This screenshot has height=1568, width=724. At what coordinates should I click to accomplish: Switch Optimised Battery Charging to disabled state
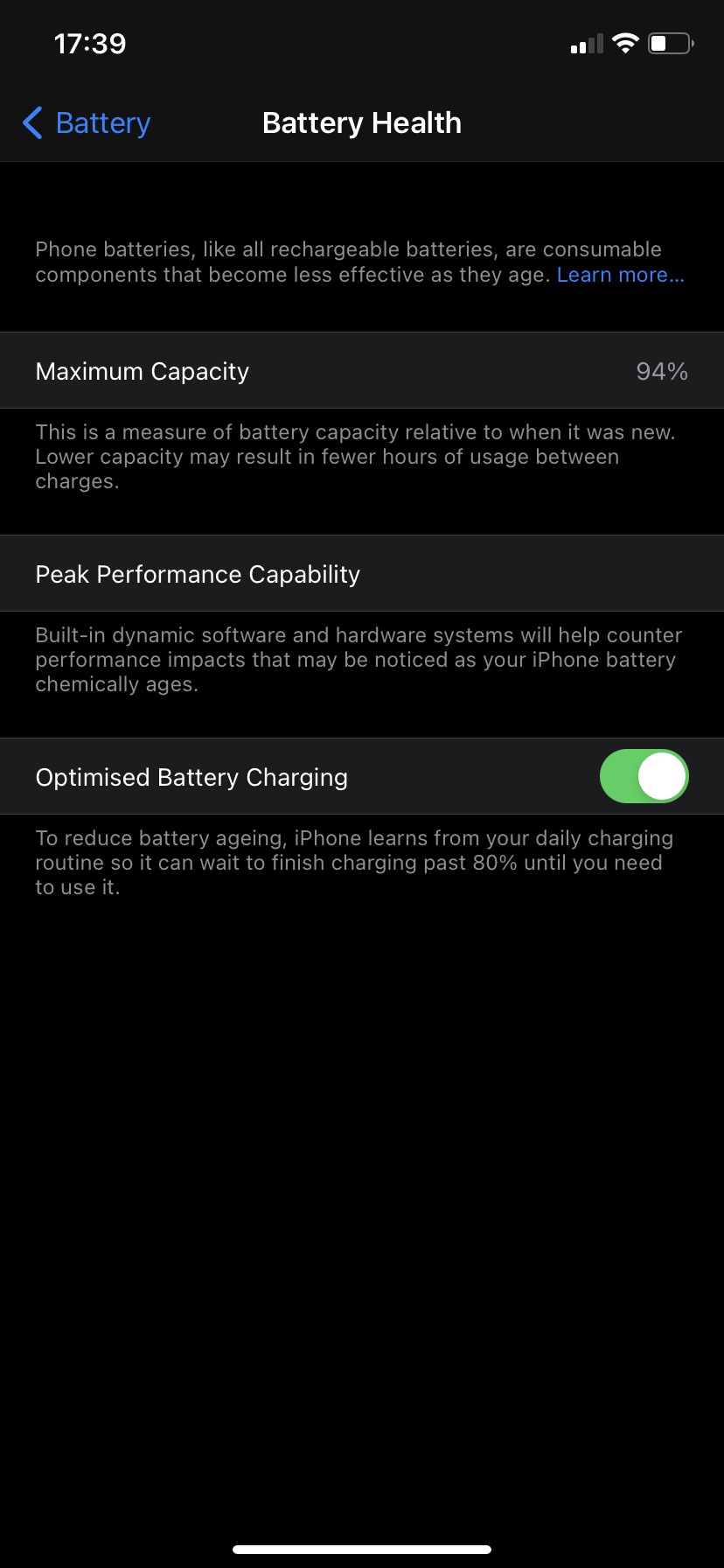(x=644, y=776)
